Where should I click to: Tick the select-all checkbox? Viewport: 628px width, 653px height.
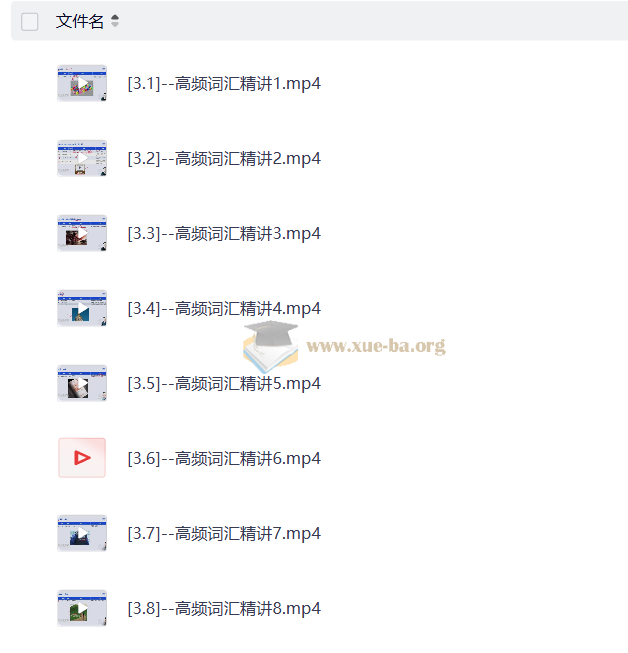click(x=30, y=22)
